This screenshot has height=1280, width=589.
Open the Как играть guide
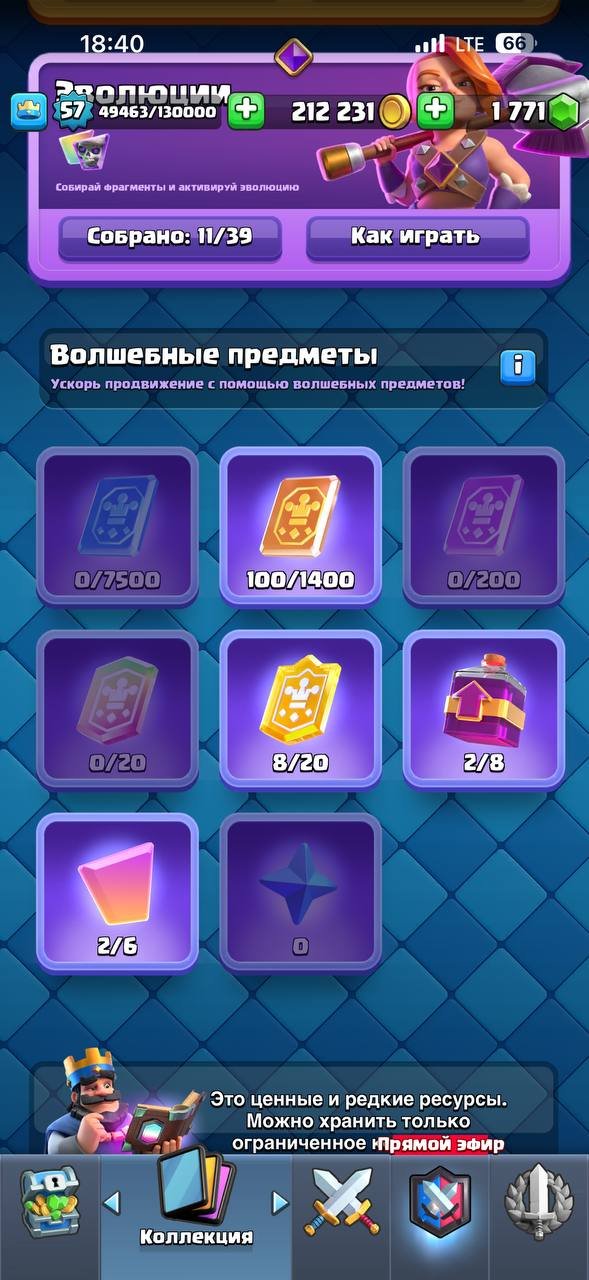pos(416,238)
